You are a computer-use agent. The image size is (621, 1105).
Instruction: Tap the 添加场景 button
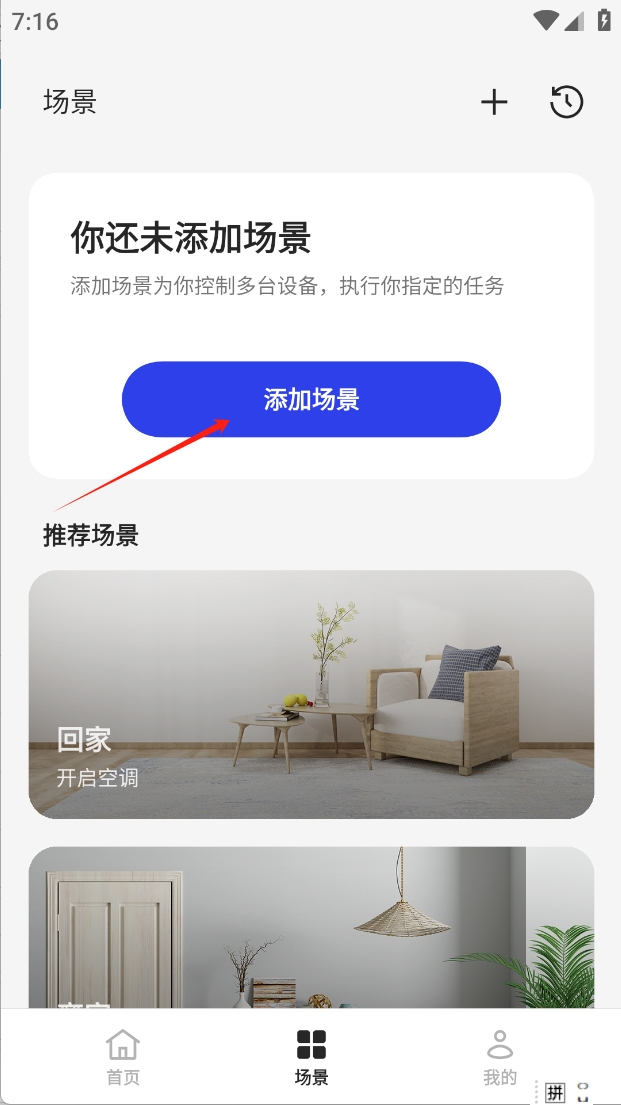[311, 400]
